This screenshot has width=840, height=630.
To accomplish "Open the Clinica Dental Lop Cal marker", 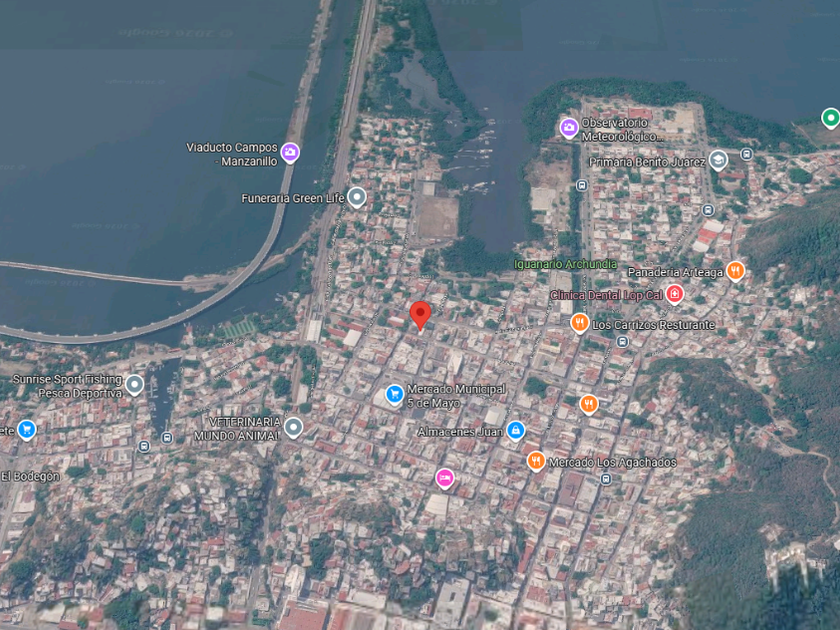I will 674,294.
